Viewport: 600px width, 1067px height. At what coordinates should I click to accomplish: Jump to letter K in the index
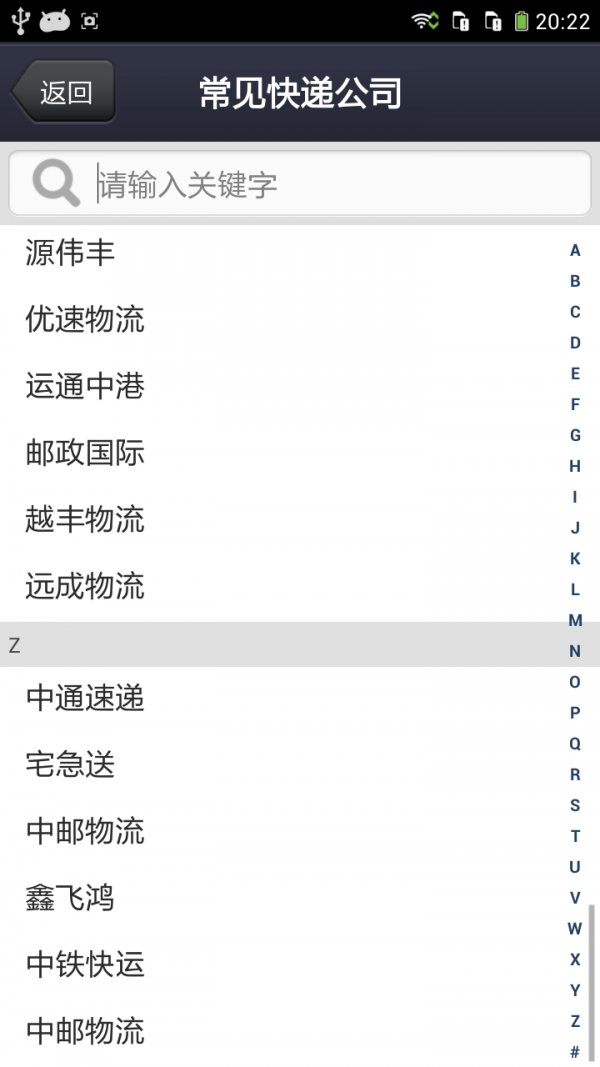(x=575, y=559)
